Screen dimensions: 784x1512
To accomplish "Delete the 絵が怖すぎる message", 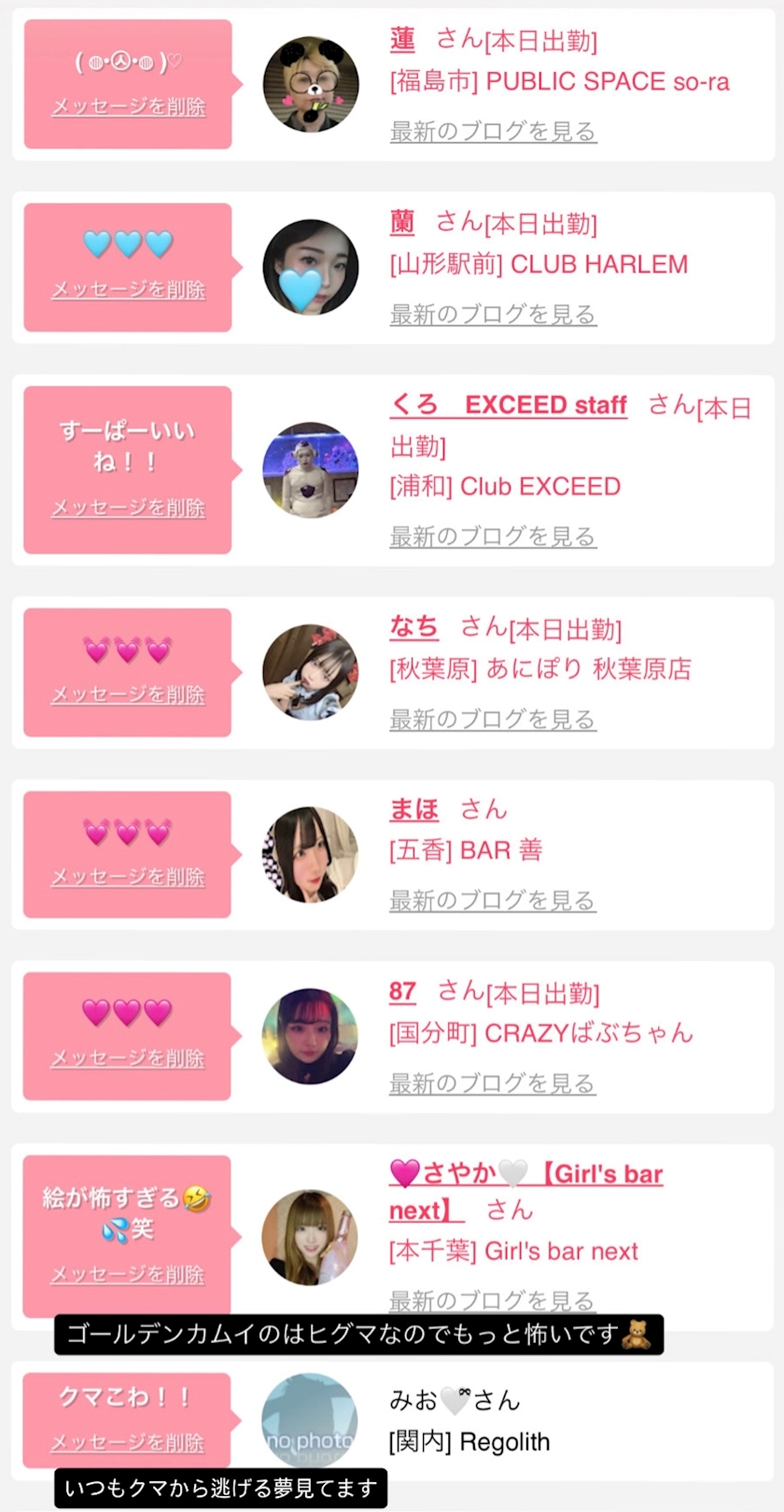I will tap(128, 1275).
